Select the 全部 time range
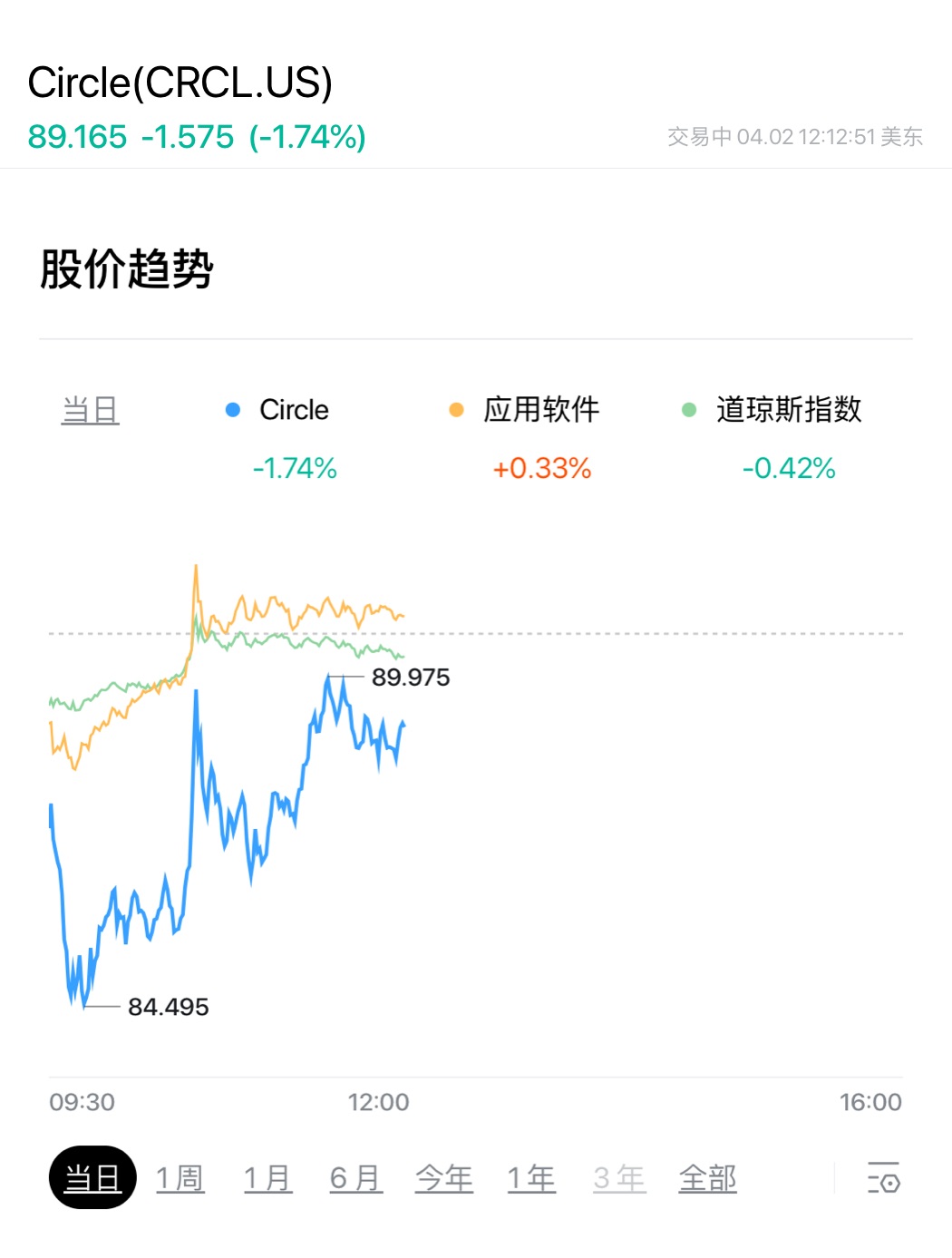The image size is (952, 1258). point(707,1178)
